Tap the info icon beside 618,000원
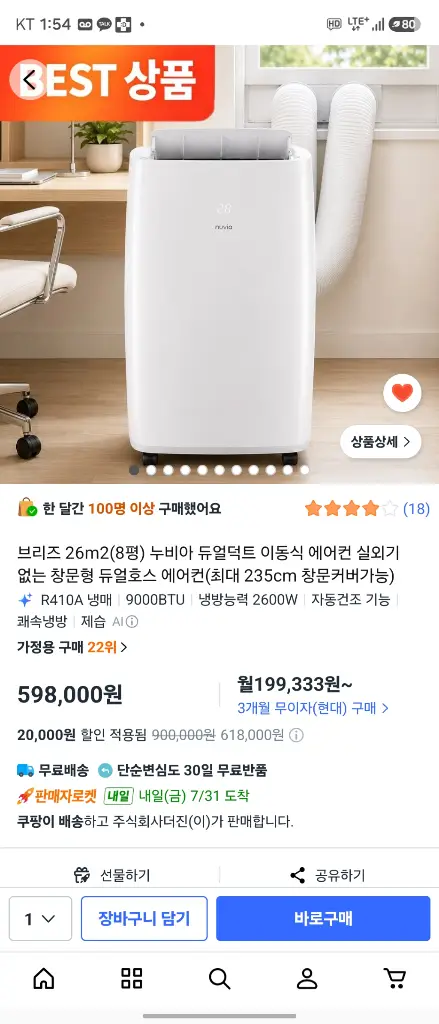 coord(296,735)
